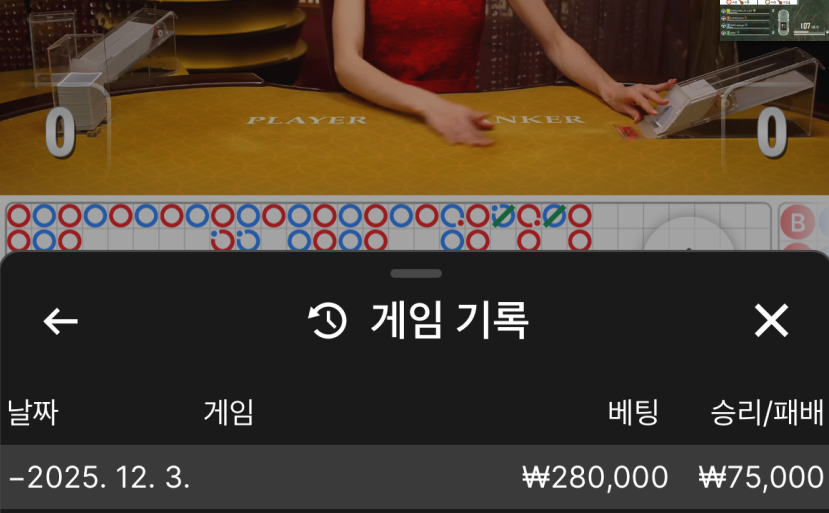Viewport: 829px width, 513px height.
Task: Close the 게임 기록 panel
Action: [771, 321]
